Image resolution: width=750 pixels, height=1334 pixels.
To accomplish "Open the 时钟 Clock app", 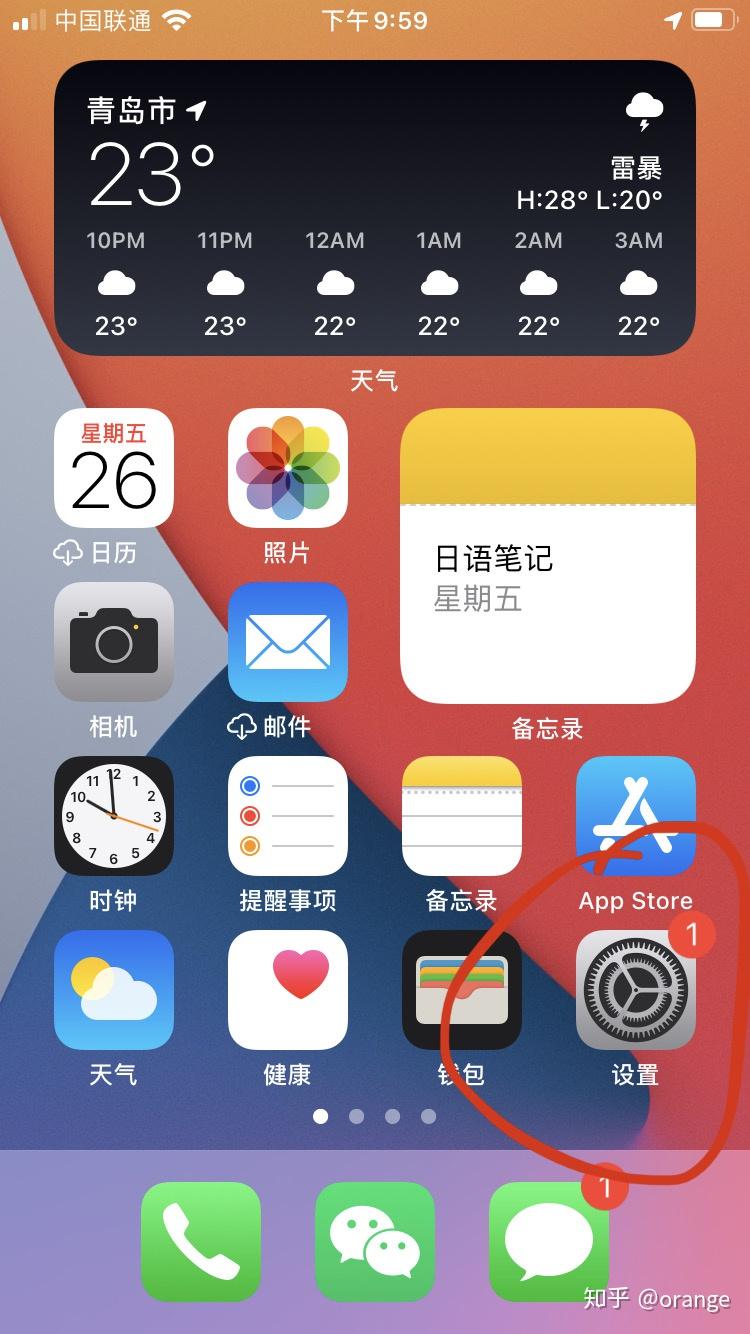I will (x=113, y=815).
